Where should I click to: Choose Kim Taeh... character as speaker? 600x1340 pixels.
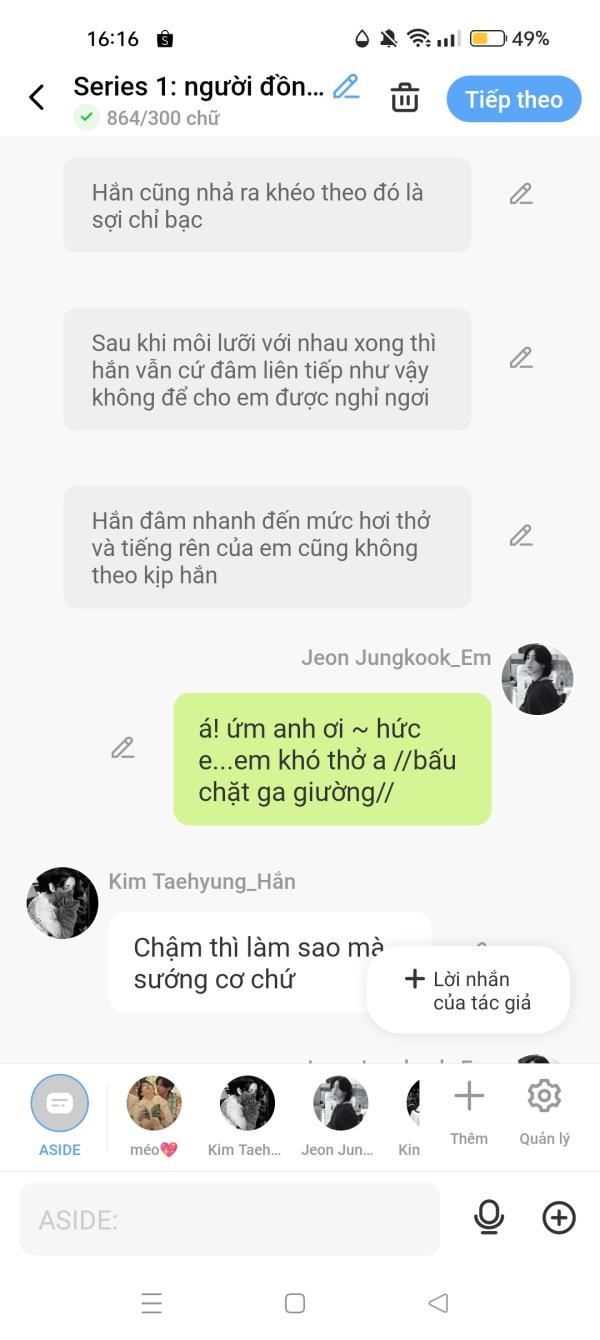[x=246, y=1114]
